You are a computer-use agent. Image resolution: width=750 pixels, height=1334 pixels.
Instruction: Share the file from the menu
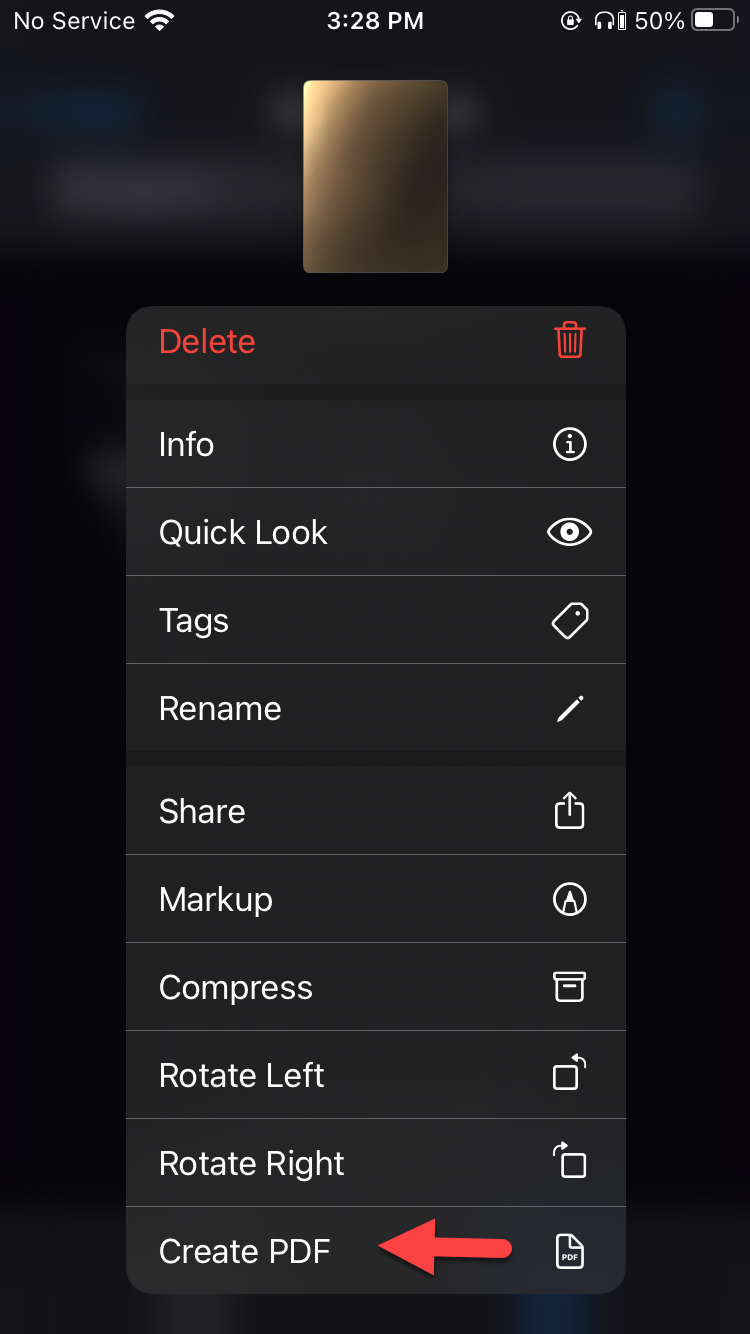[x=375, y=811]
